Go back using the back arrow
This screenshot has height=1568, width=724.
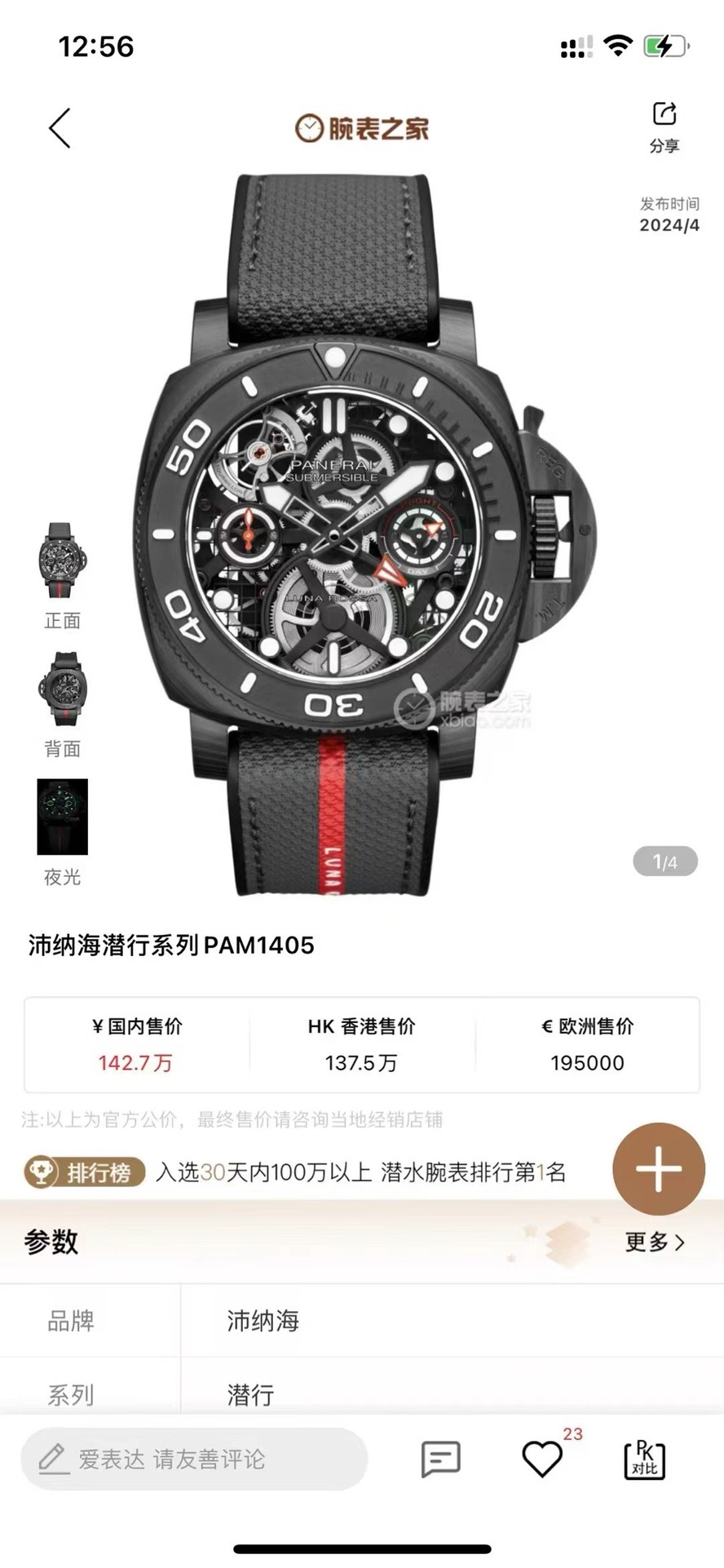tap(60, 128)
